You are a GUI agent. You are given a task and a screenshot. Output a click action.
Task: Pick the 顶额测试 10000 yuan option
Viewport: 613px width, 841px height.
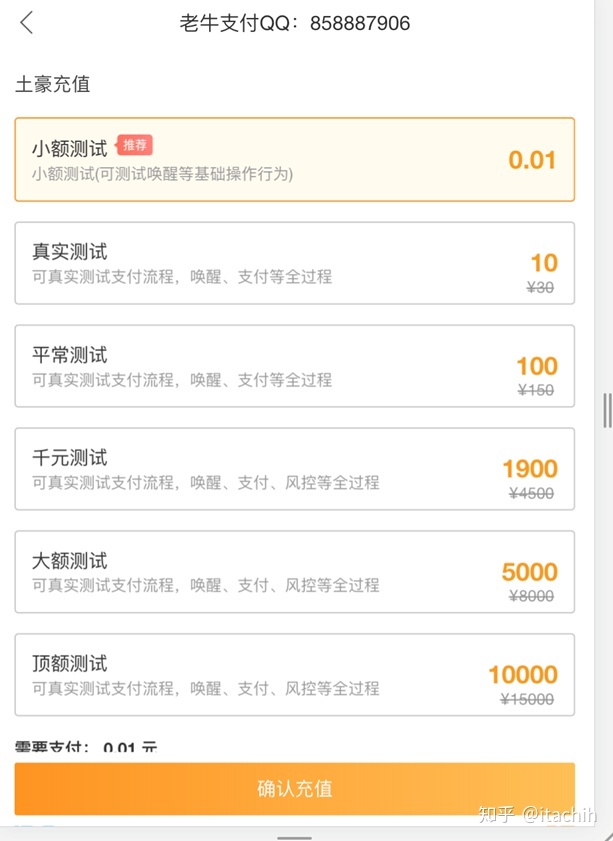[x=294, y=675]
